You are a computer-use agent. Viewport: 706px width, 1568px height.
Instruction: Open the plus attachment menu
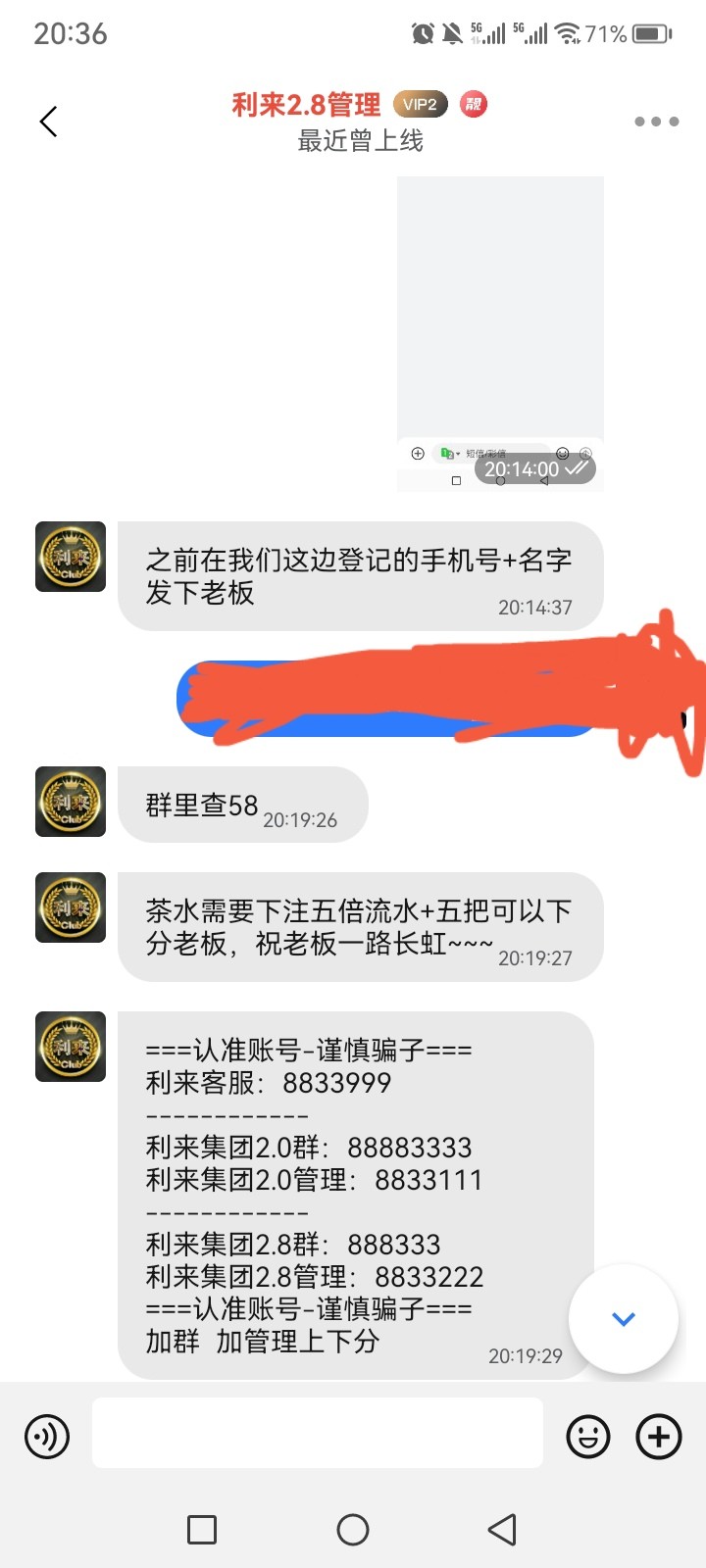pos(659,1437)
